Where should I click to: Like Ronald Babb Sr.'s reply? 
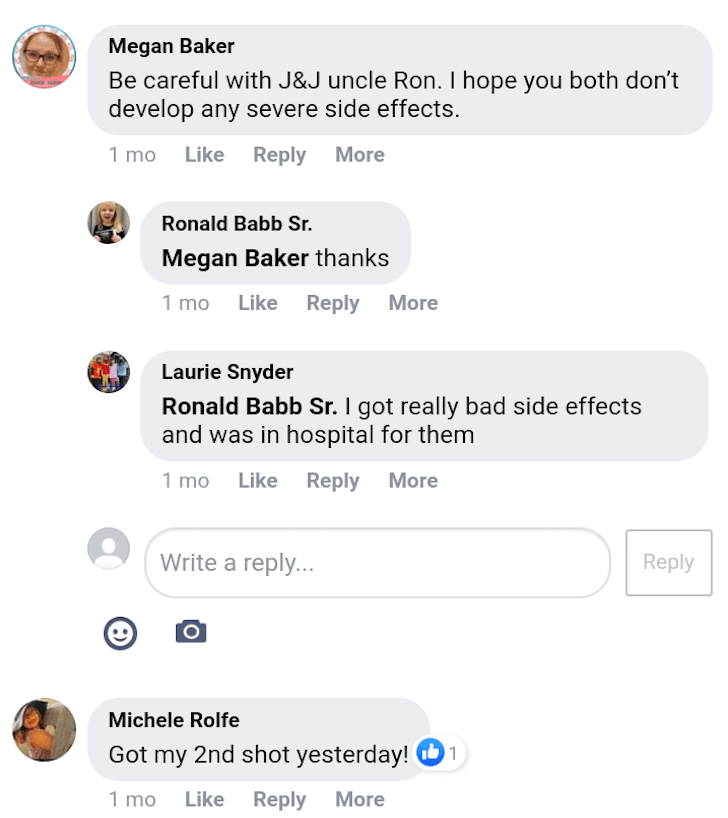click(257, 303)
